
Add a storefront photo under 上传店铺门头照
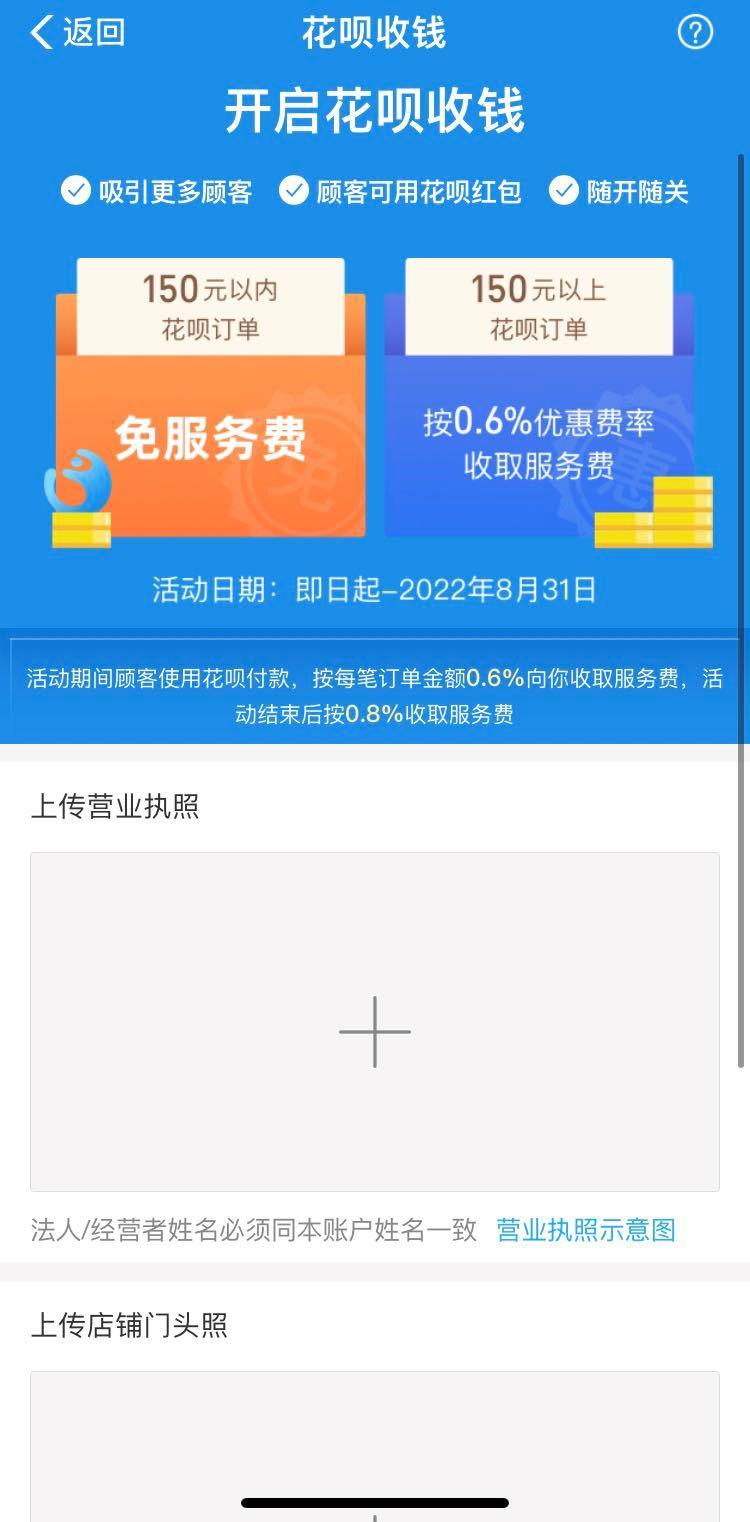coord(375,1446)
